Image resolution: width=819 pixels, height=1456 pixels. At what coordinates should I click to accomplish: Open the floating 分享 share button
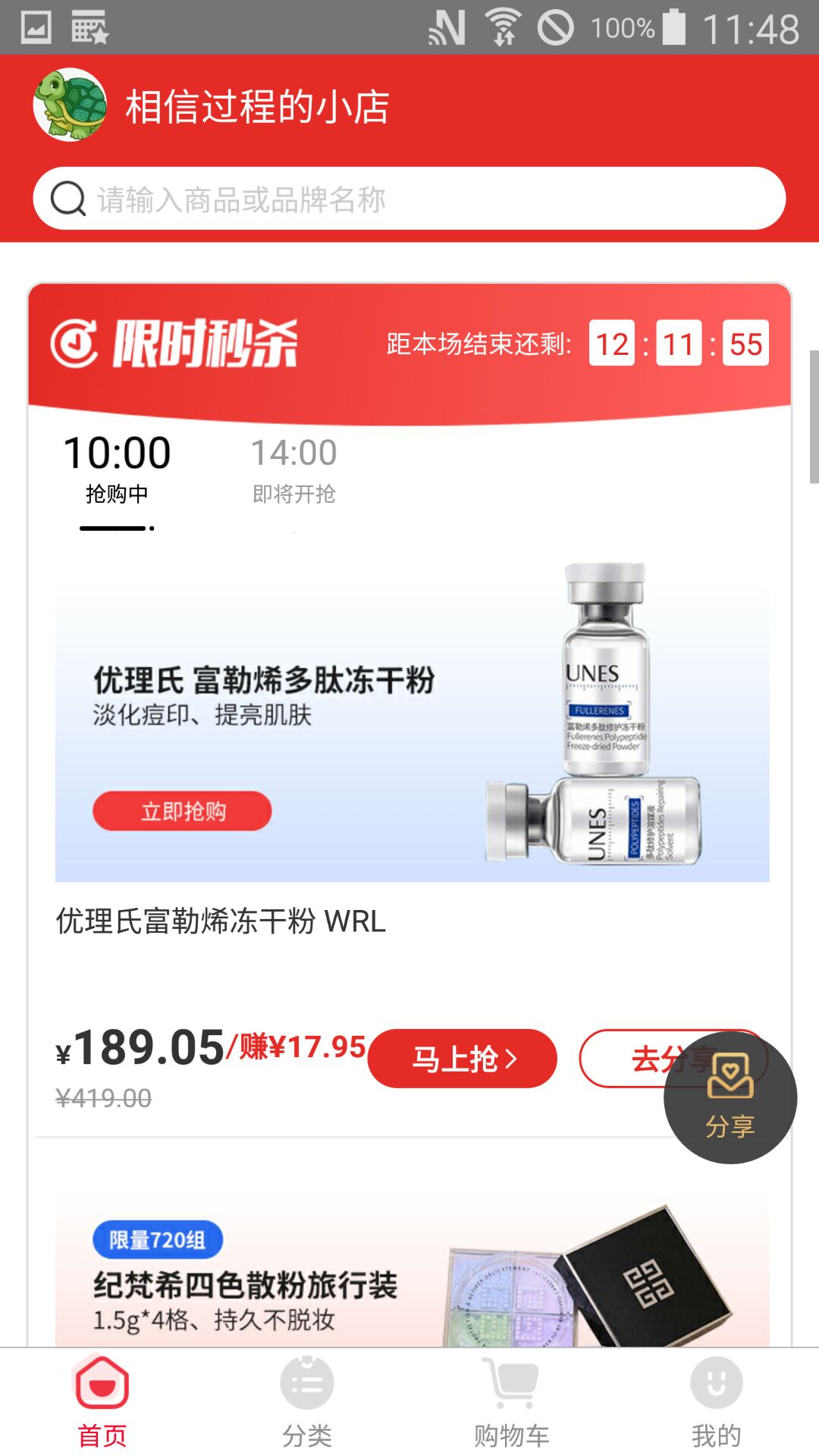pyautogui.click(x=730, y=1098)
